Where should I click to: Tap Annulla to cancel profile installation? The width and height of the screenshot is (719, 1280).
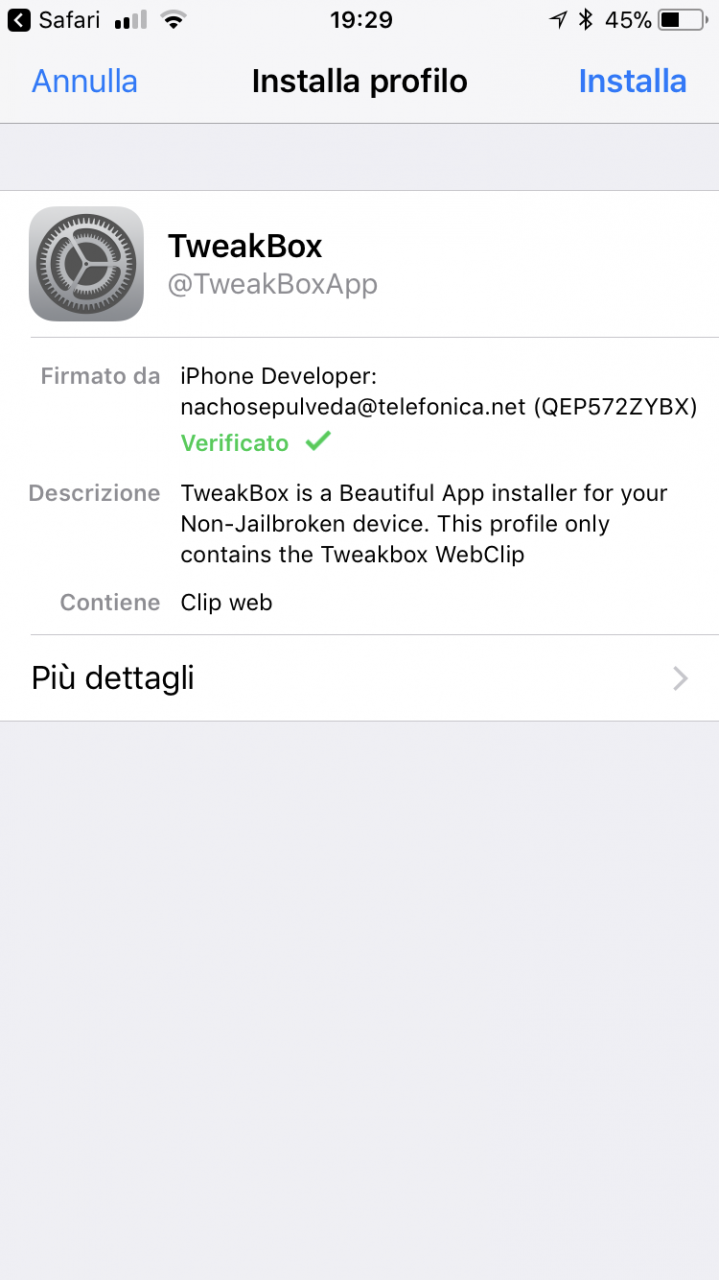pos(84,81)
